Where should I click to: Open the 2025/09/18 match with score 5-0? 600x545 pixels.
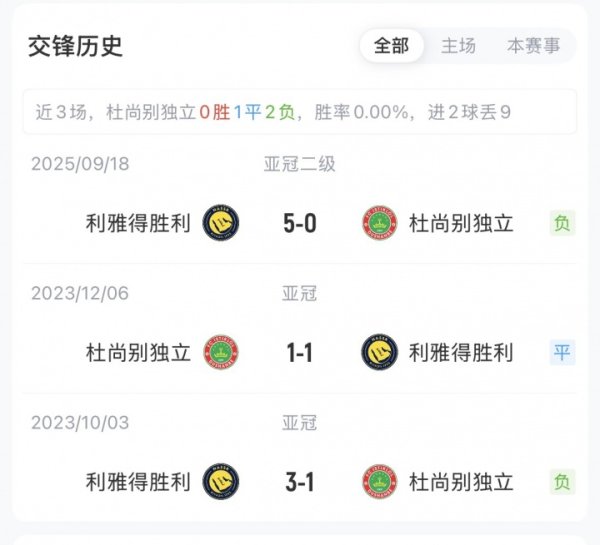coord(300,222)
